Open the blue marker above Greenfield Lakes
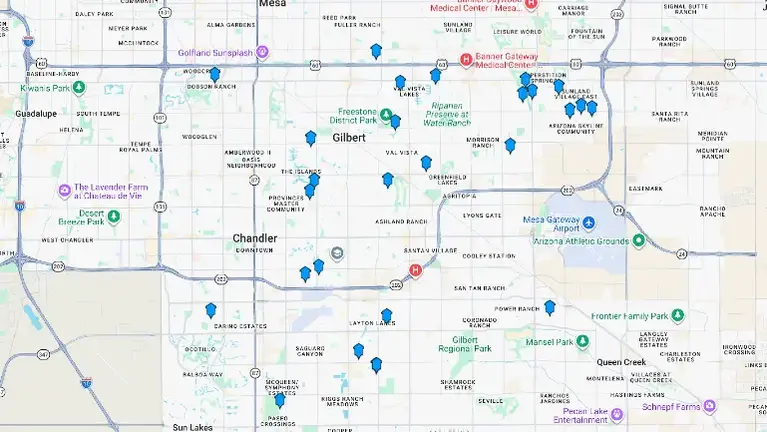767x432 pixels. tap(426, 162)
